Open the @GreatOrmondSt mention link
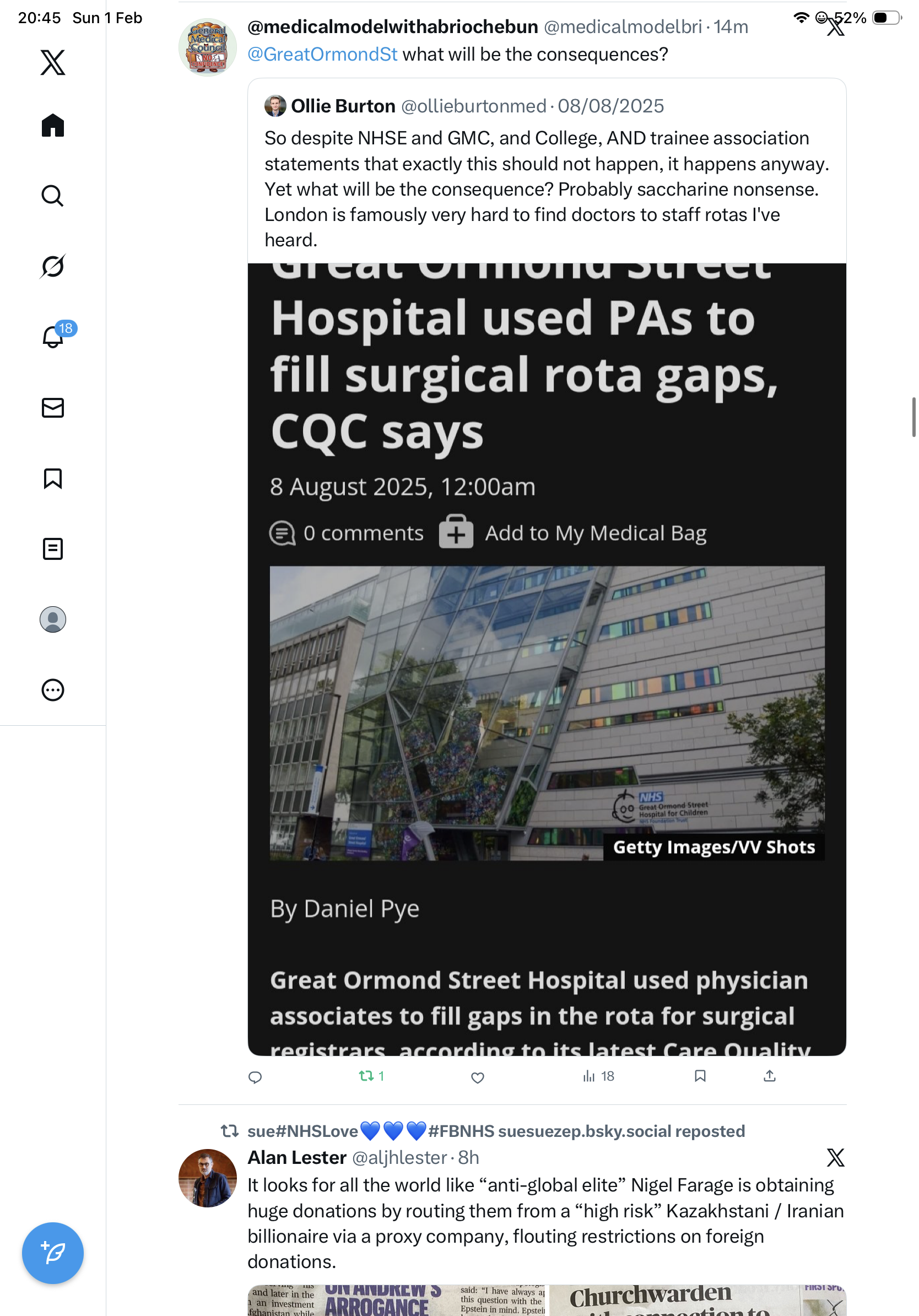919x1316 pixels. [x=322, y=55]
